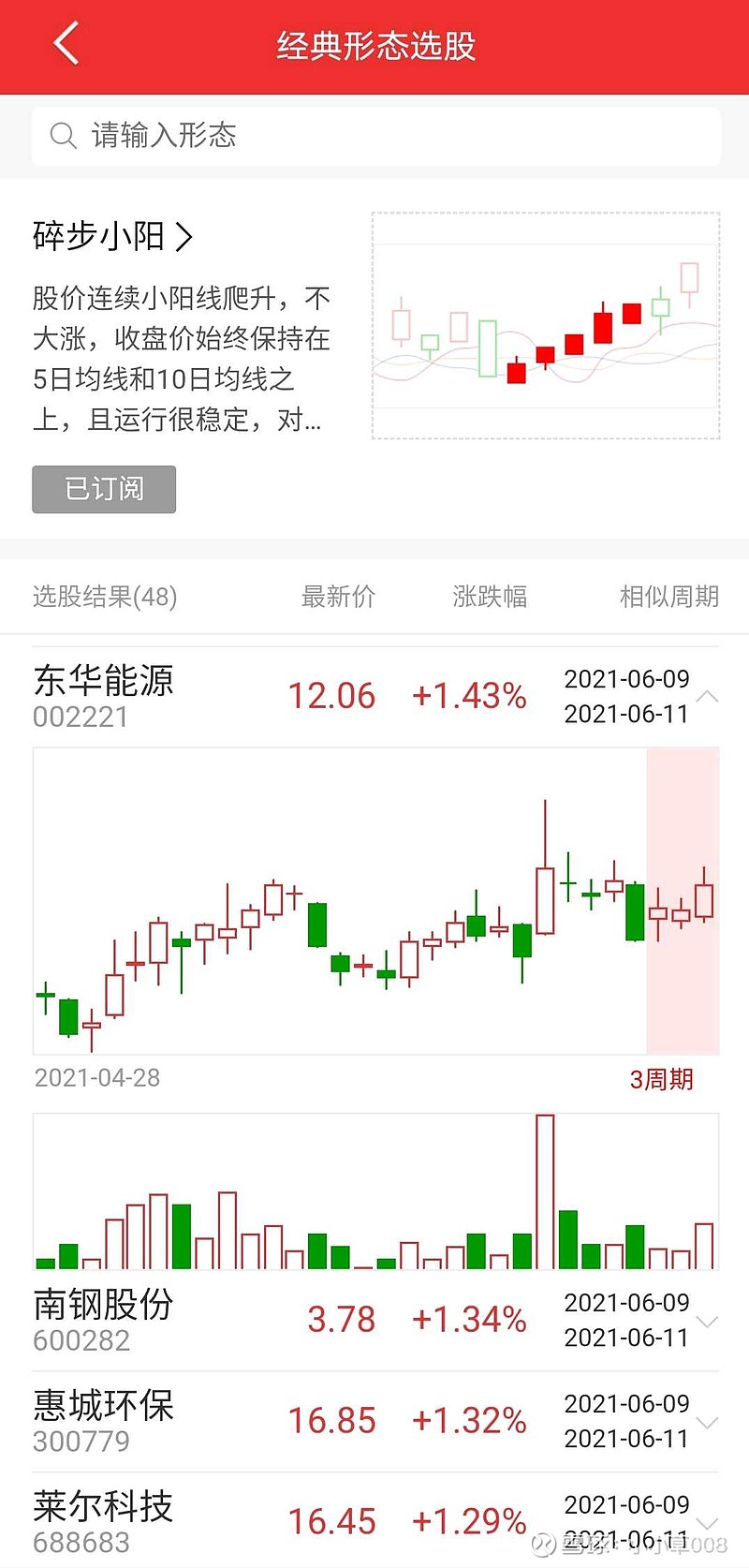This screenshot has height=1568, width=749.
Task: Tap the 请输入形态 search field
Action: (375, 136)
